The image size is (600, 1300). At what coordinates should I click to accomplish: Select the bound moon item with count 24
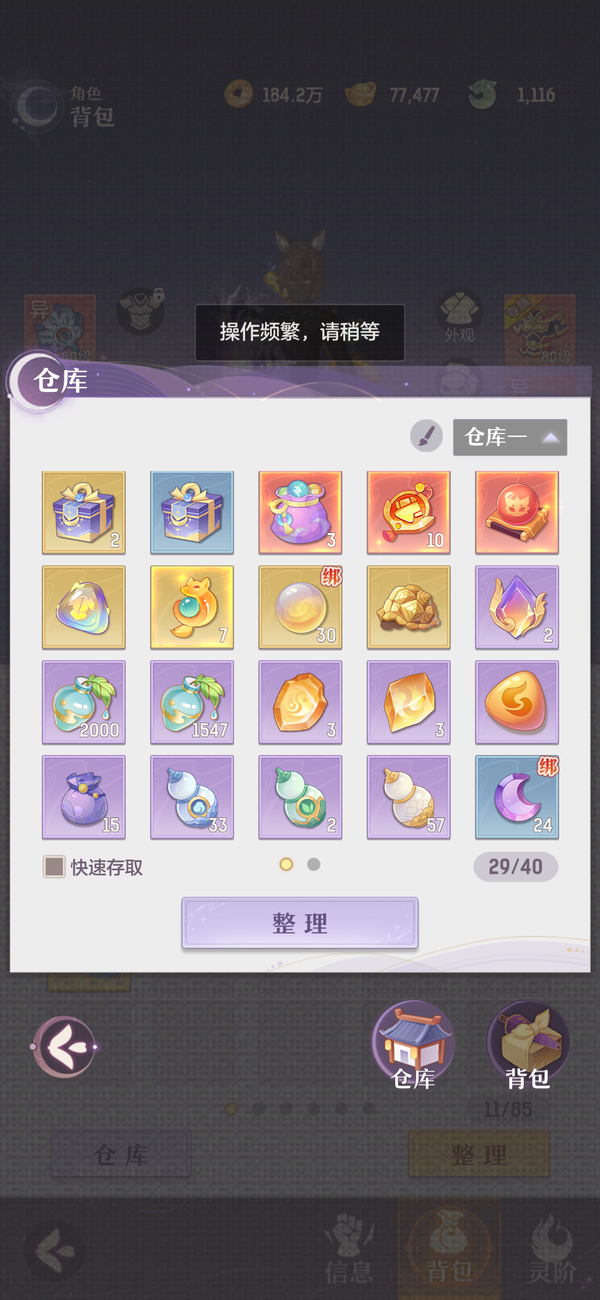[517, 797]
